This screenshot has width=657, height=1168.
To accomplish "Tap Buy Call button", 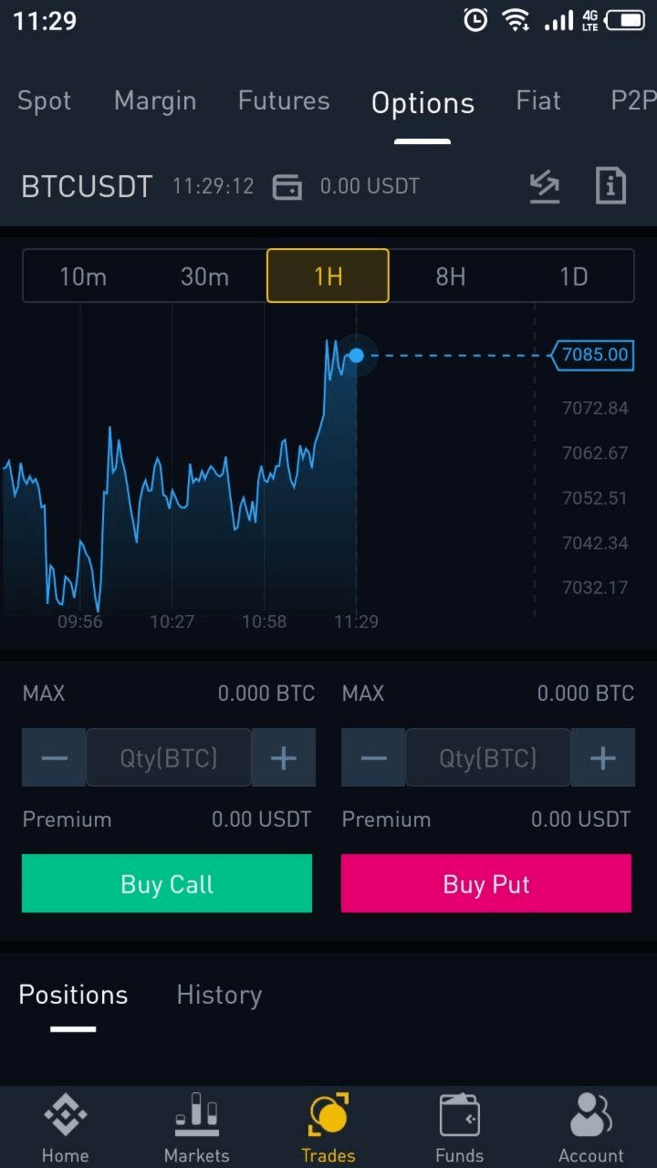I will [x=167, y=884].
